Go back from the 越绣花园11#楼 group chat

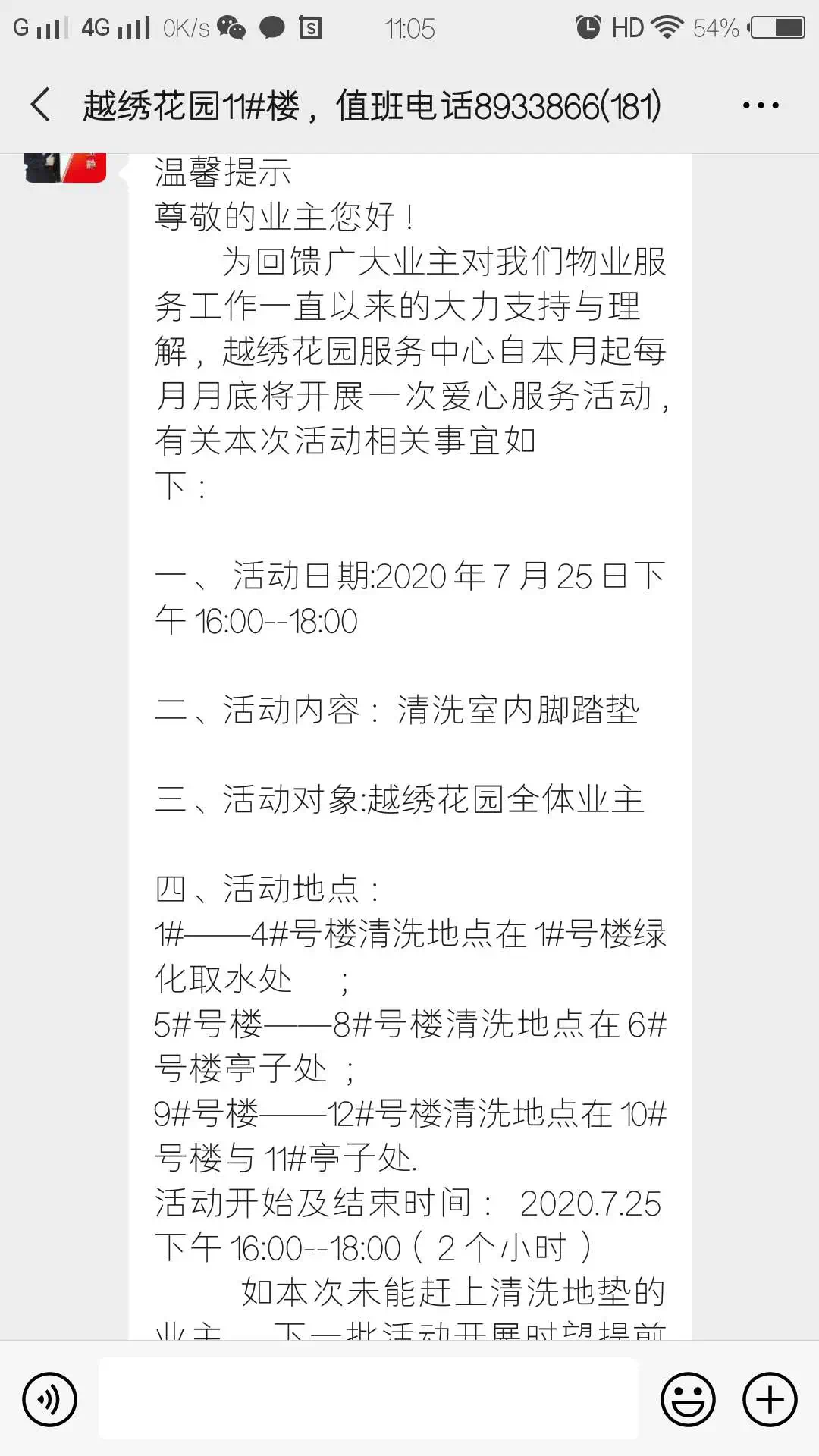click(41, 105)
